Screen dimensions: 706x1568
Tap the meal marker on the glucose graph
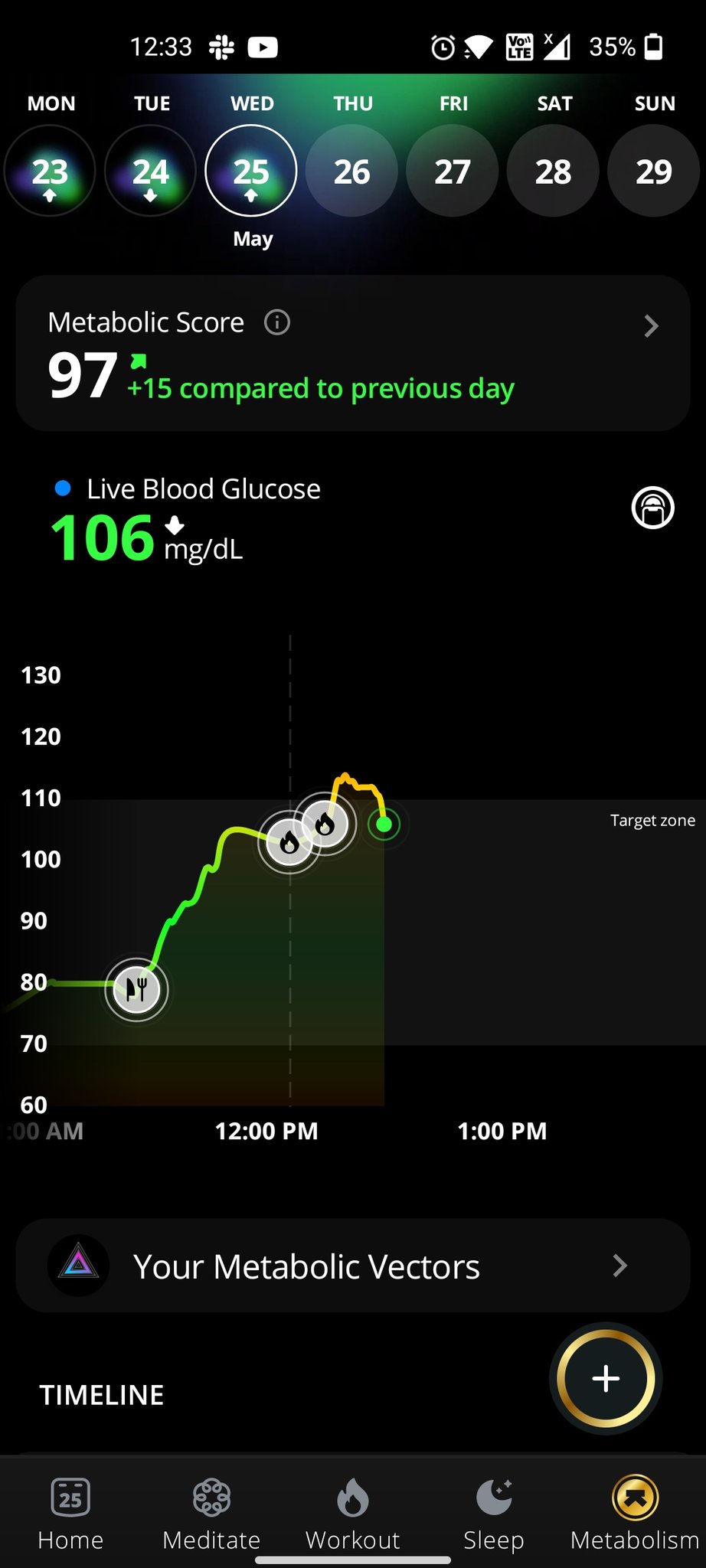pyautogui.click(x=136, y=989)
